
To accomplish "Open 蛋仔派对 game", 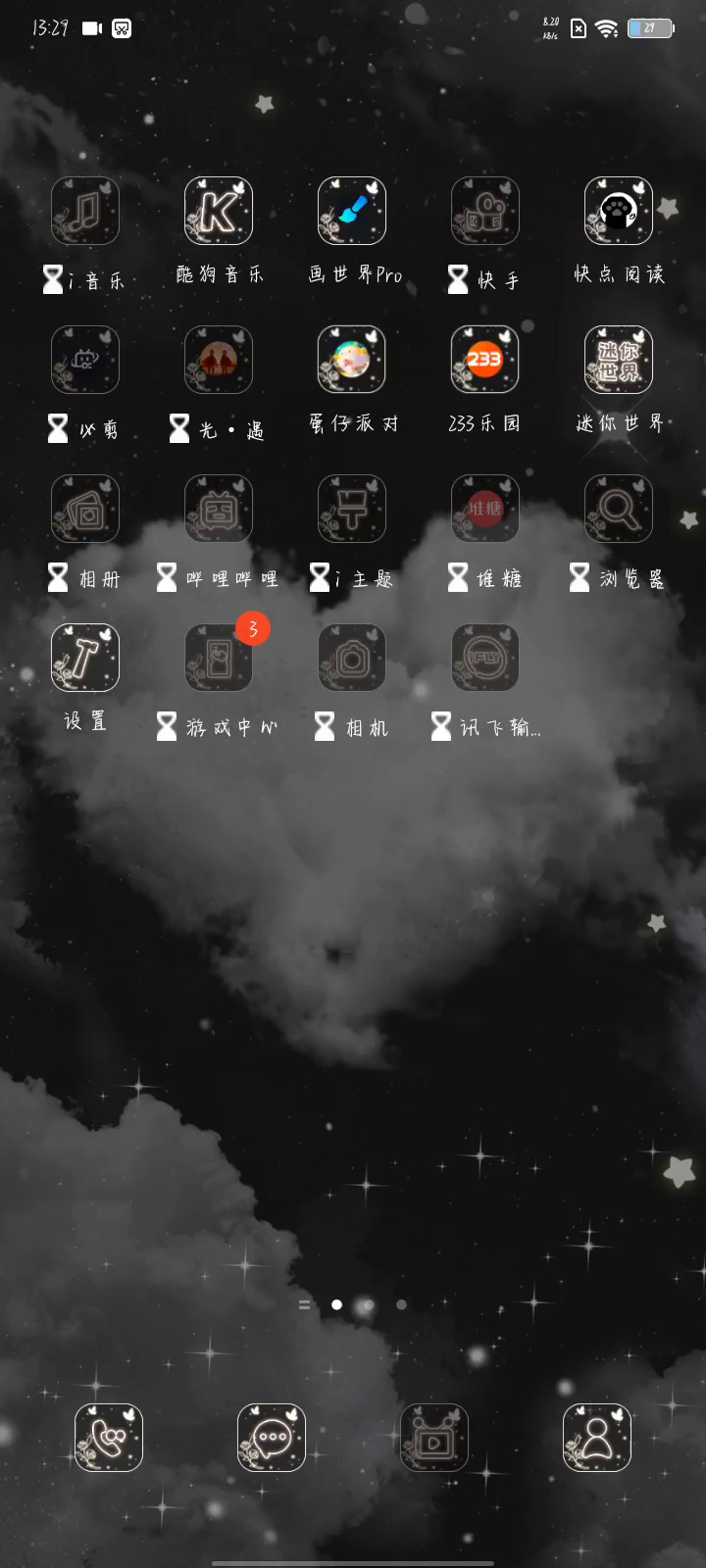I will [x=352, y=360].
